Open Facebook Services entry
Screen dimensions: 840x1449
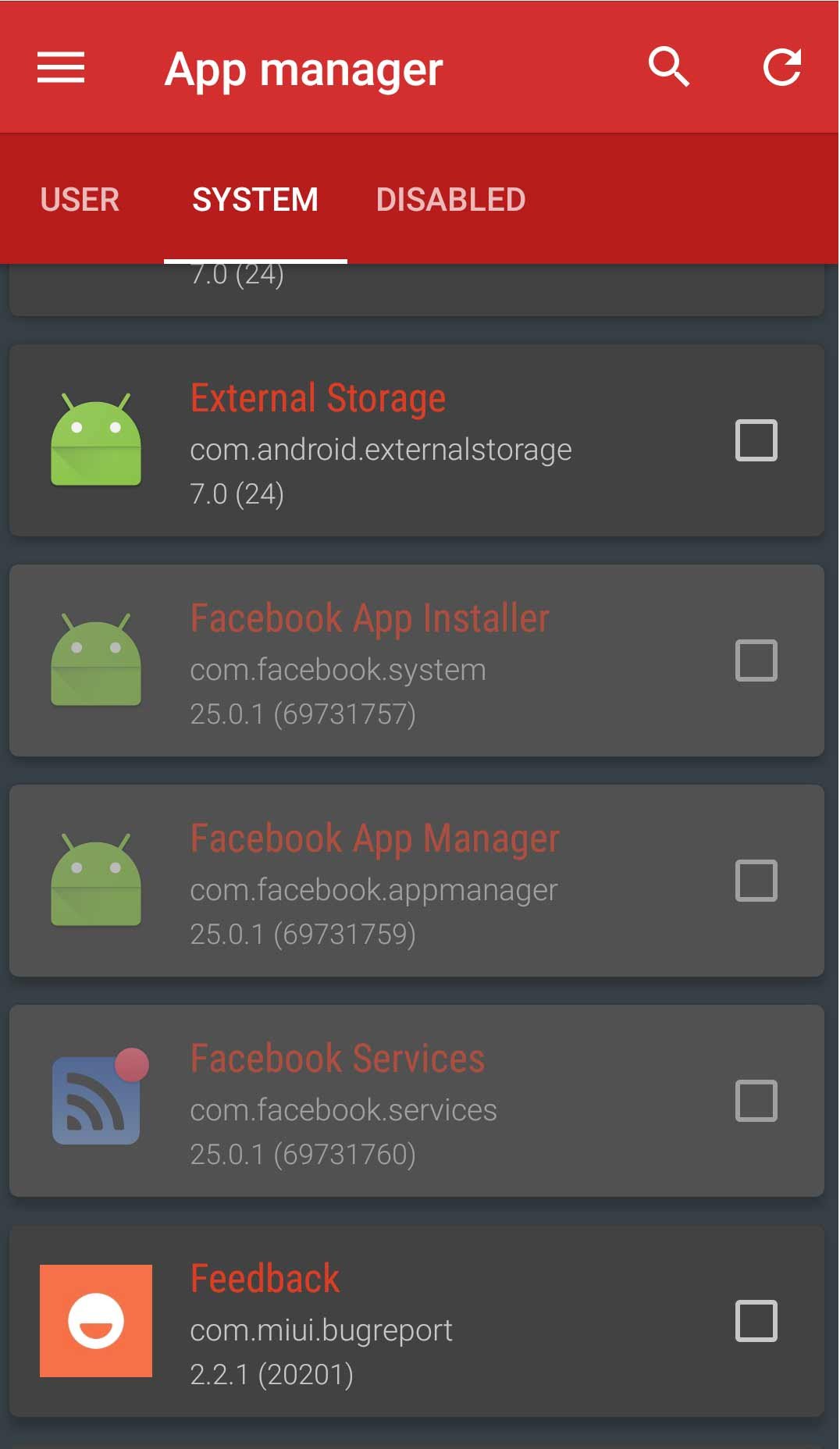click(x=417, y=1101)
